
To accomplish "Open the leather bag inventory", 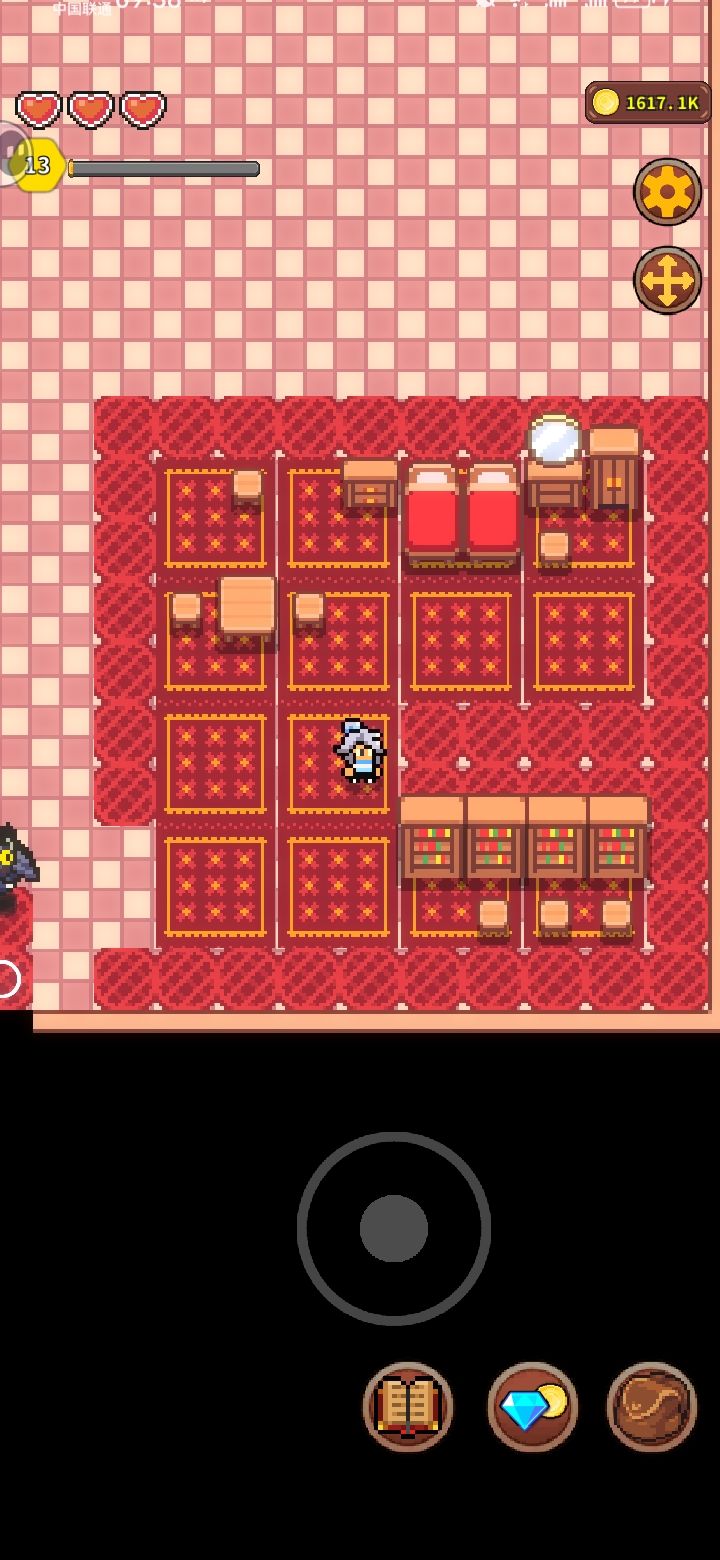I will [652, 1406].
